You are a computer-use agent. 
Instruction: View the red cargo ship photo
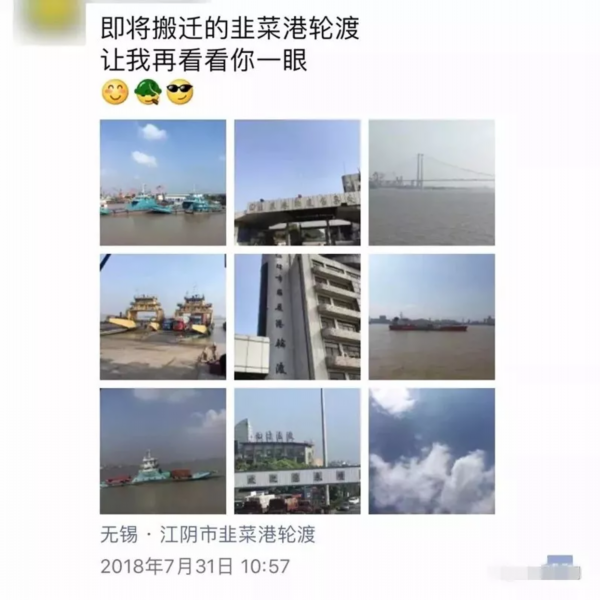(x=431, y=316)
